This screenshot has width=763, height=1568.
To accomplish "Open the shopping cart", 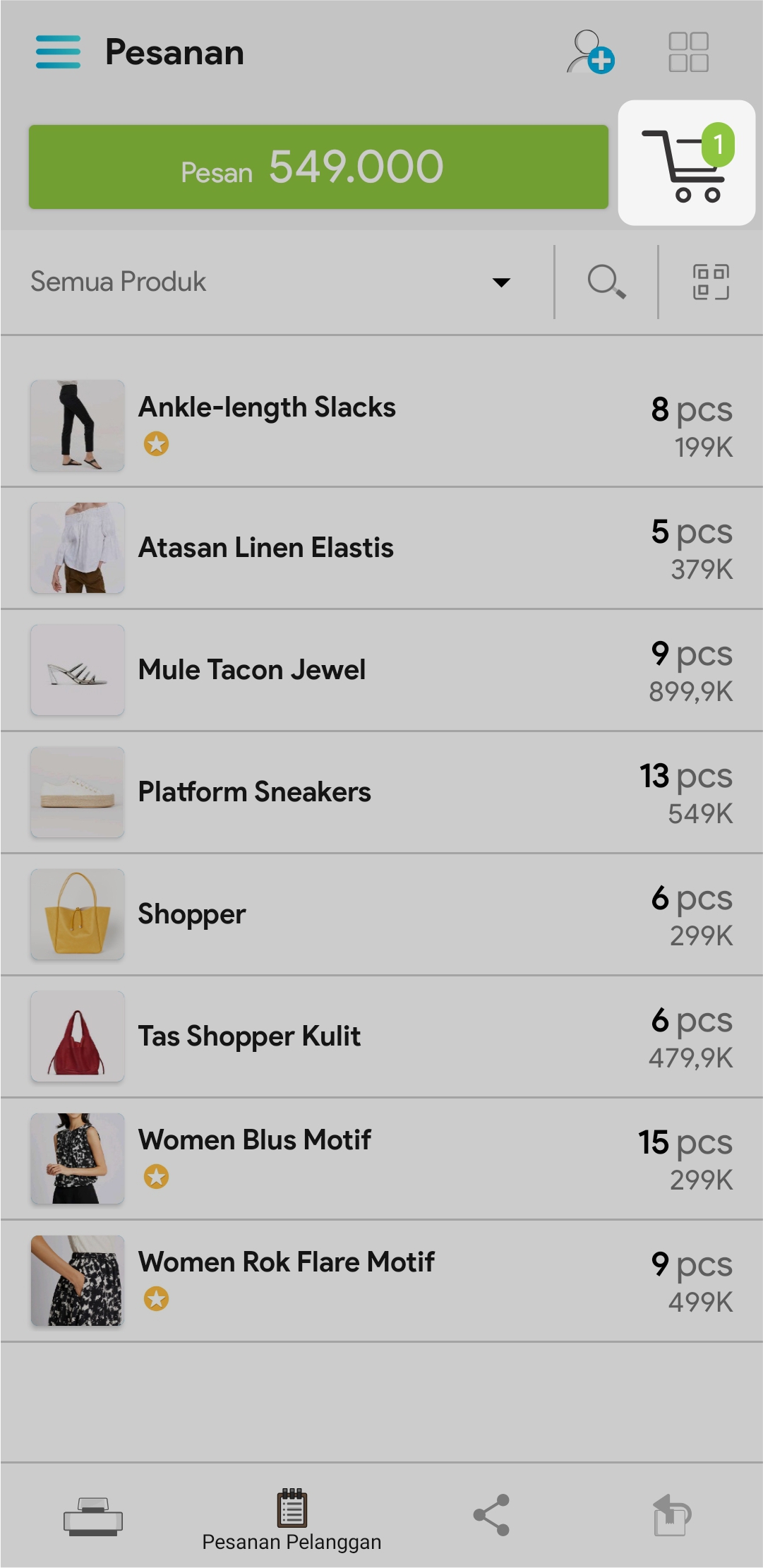I will (686, 164).
